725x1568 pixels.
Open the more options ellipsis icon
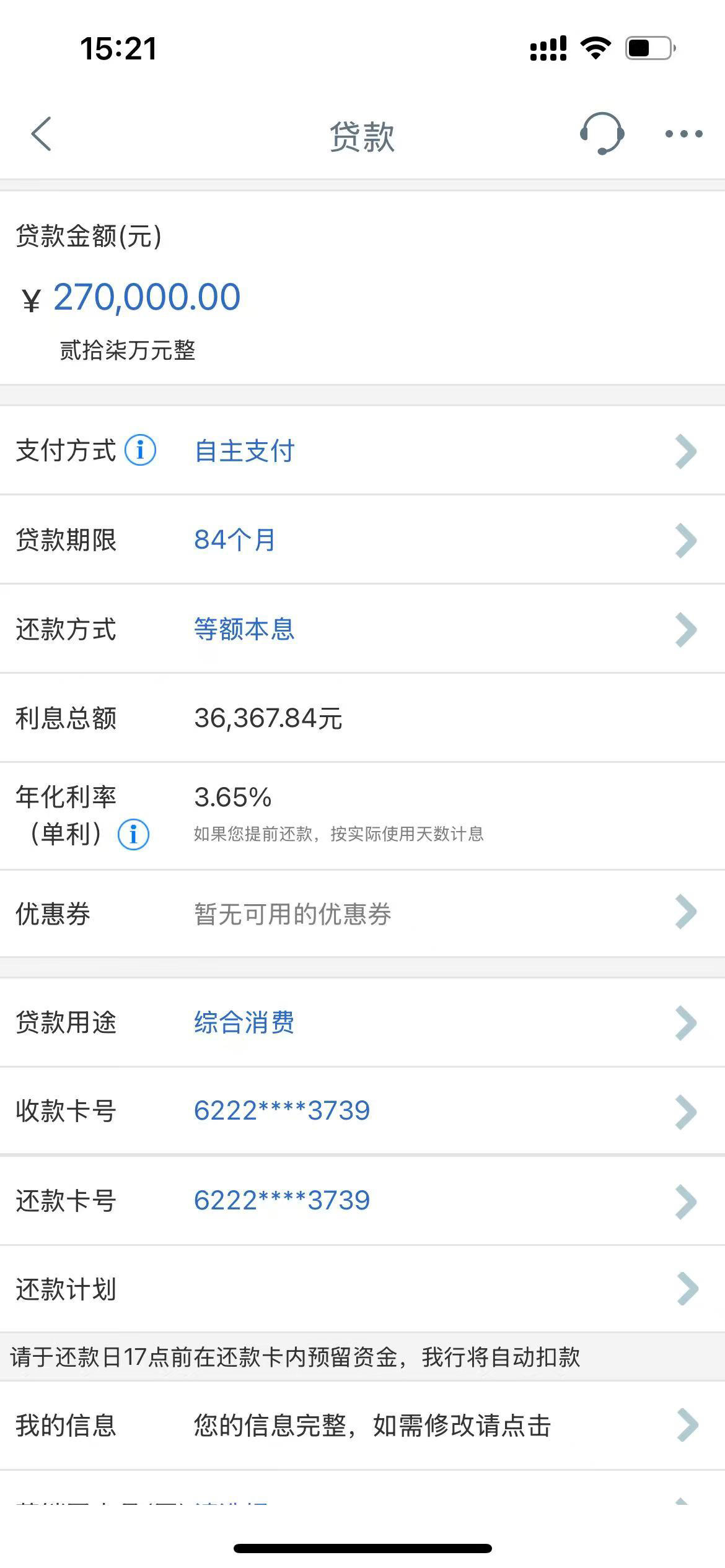click(x=682, y=133)
